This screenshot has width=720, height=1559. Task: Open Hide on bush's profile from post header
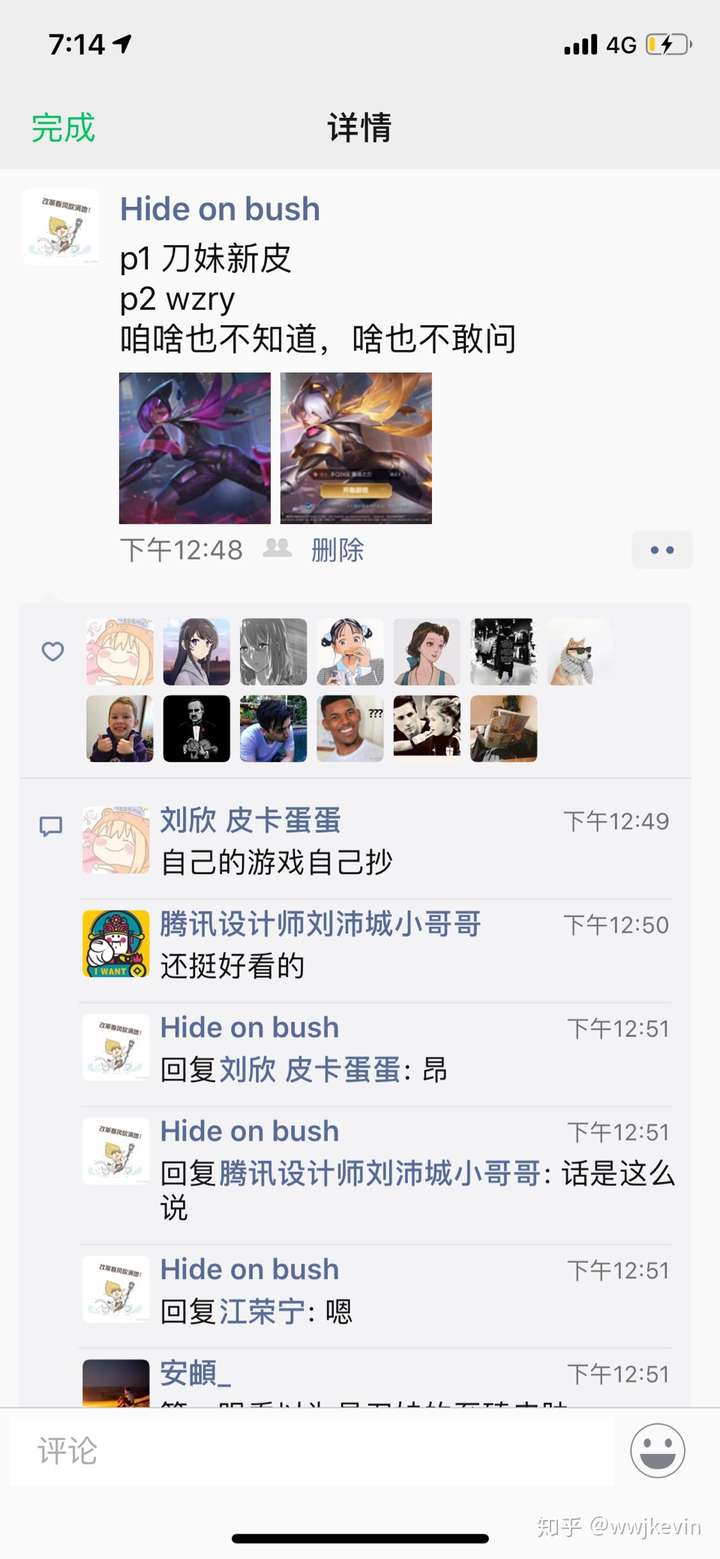pyautogui.click(x=220, y=209)
